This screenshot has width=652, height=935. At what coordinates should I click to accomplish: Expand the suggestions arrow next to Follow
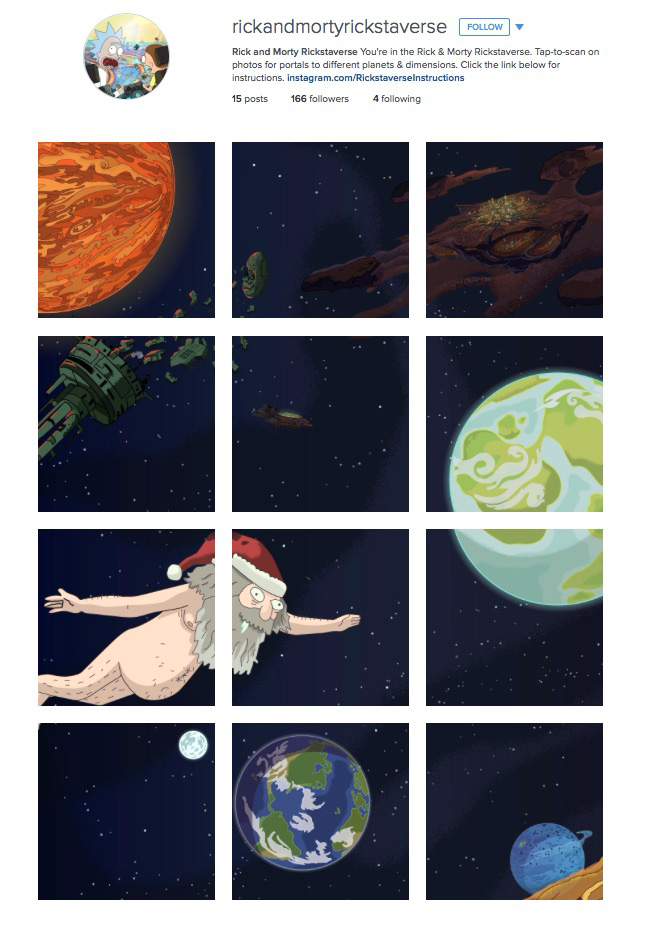(519, 27)
